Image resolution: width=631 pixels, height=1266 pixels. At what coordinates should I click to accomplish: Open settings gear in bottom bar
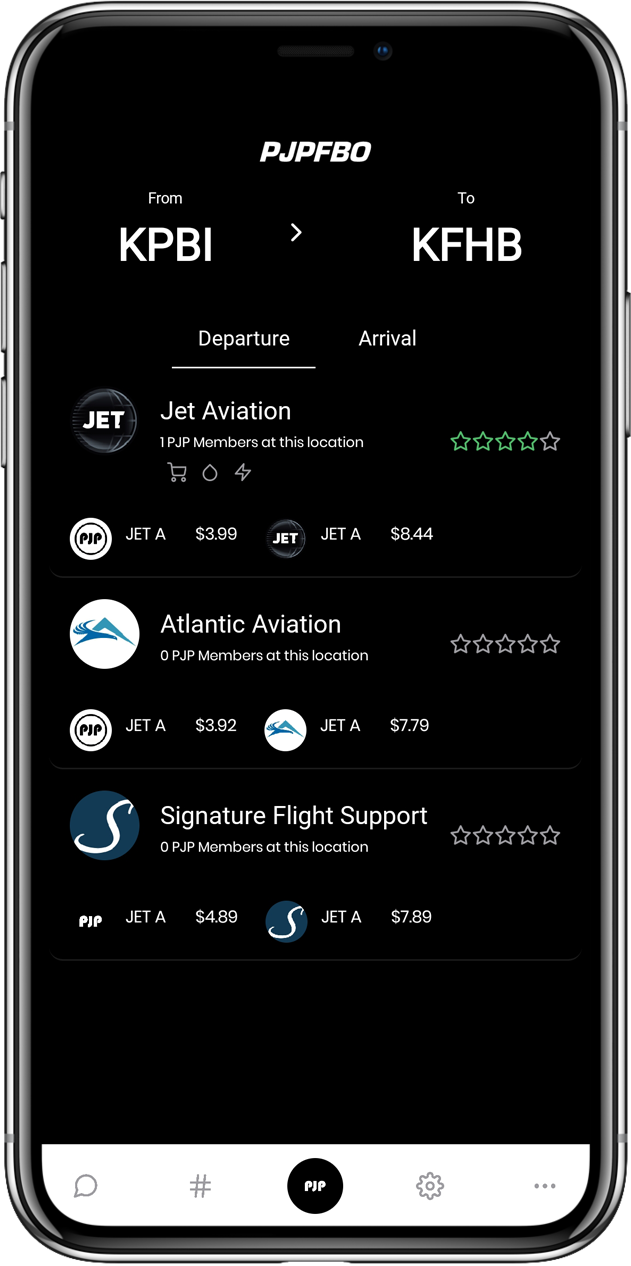point(429,1186)
